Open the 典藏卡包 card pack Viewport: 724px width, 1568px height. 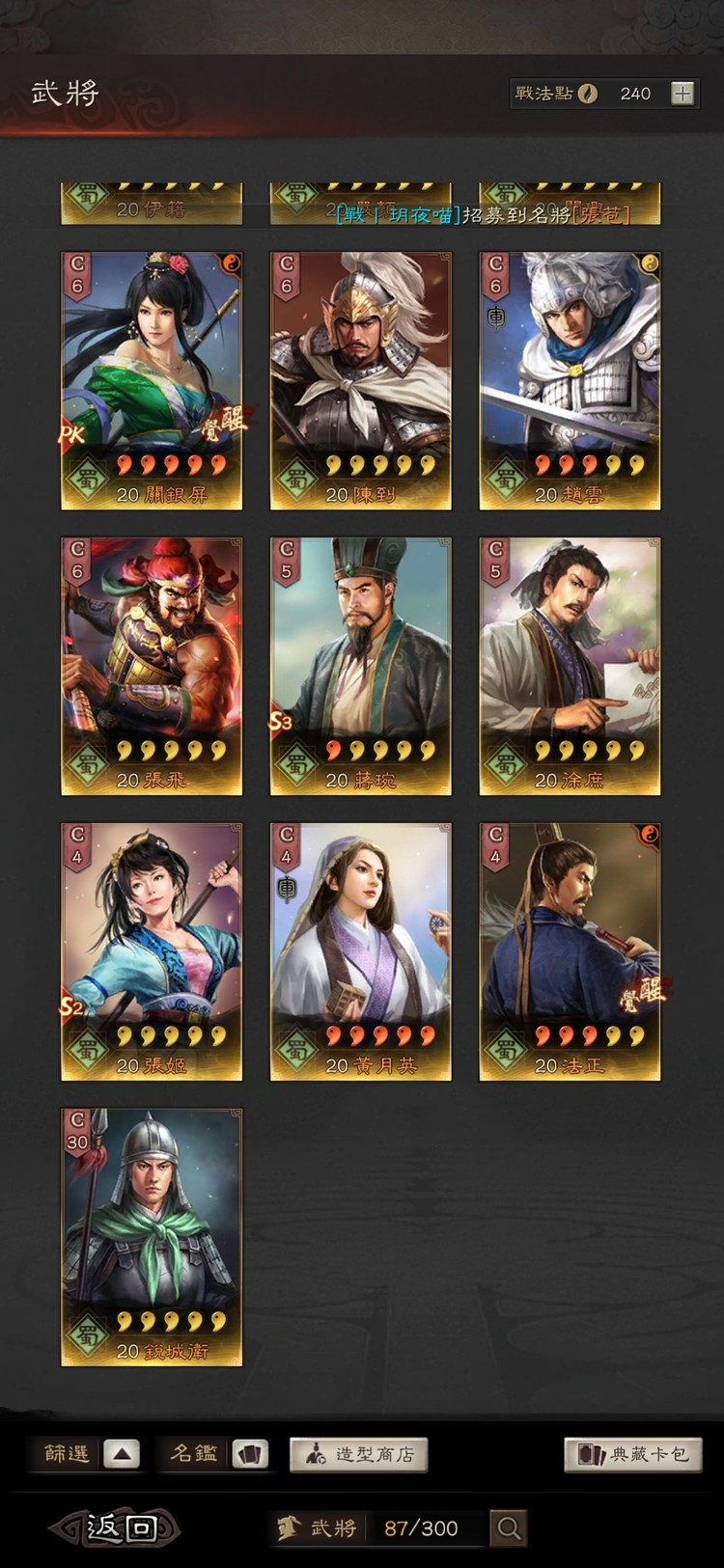[x=632, y=1454]
